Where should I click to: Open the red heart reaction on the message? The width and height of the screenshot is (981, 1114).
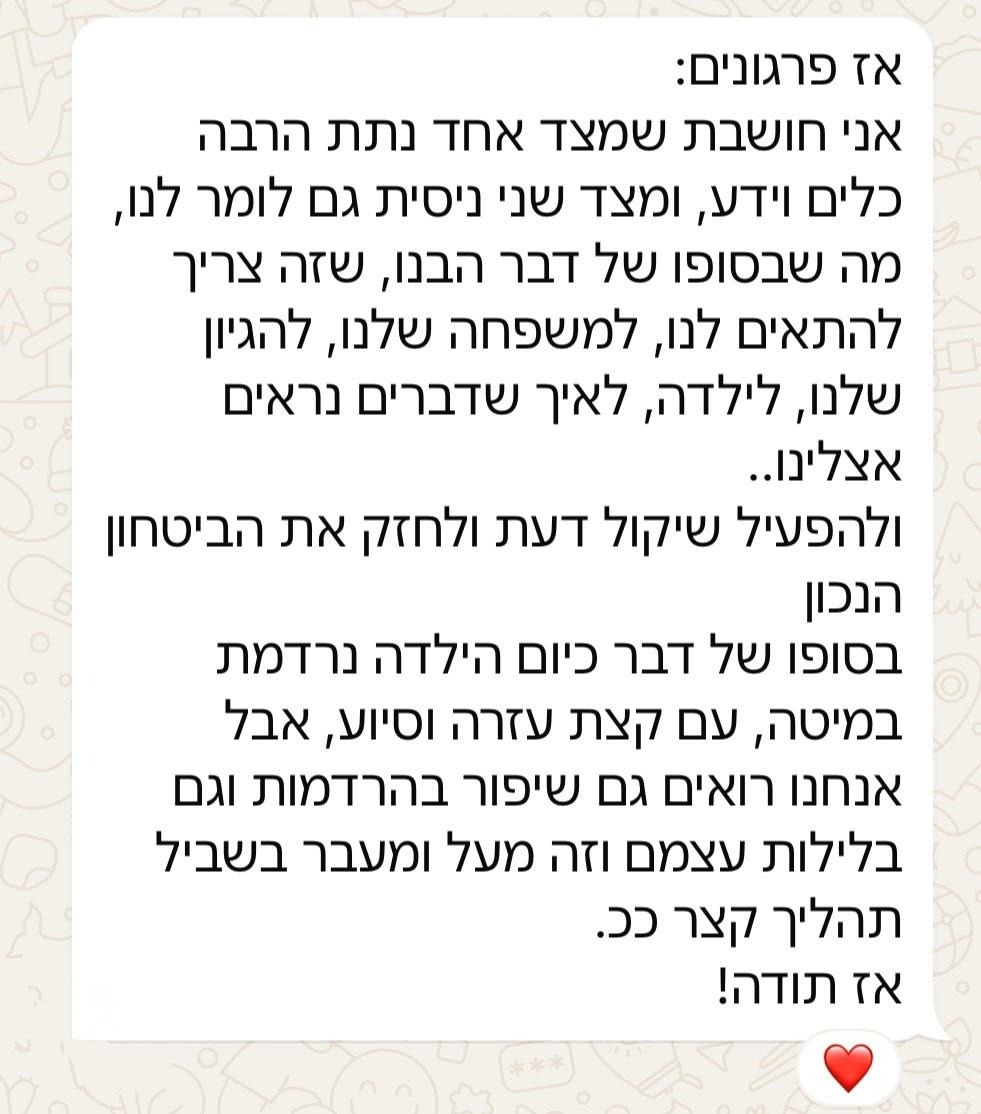[x=849, y=1067]
